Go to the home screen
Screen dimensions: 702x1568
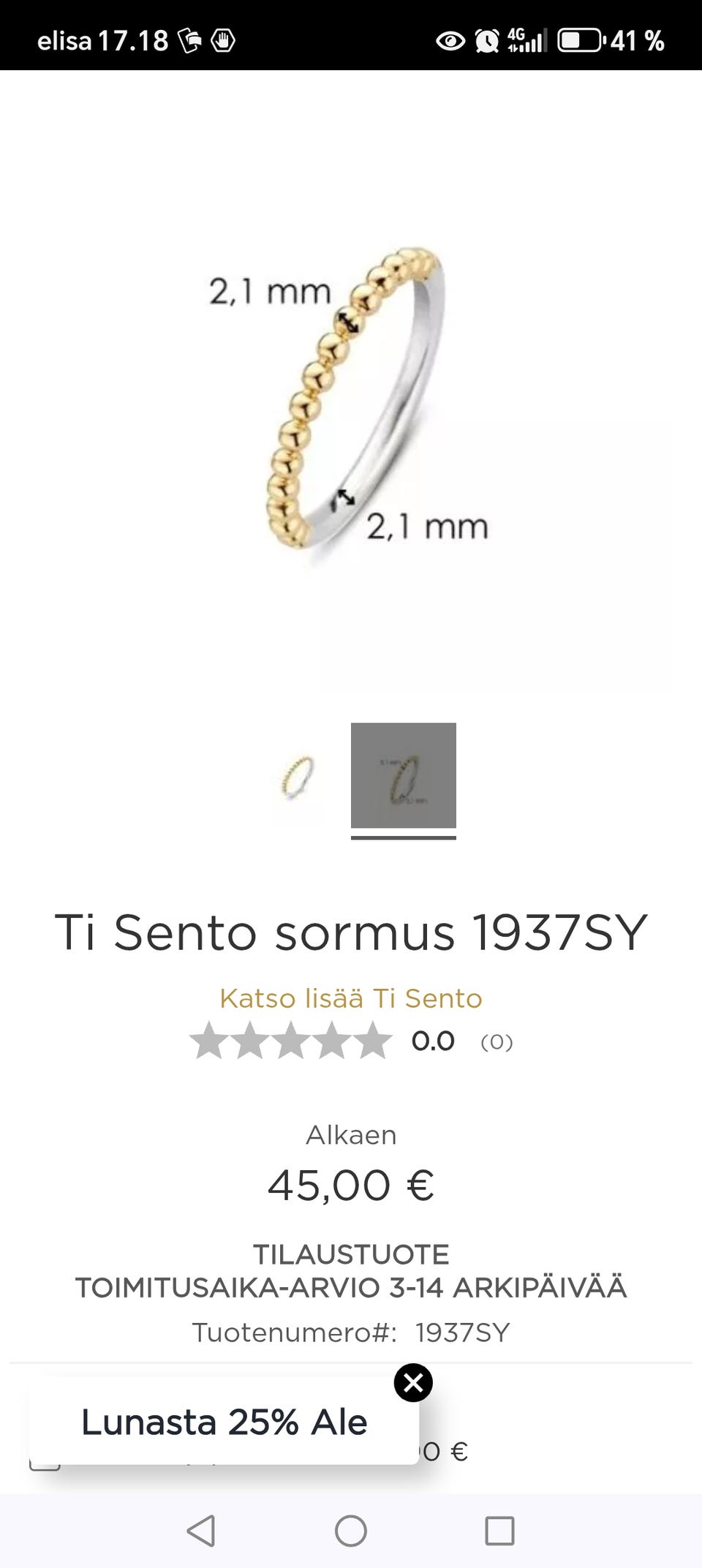[351, 1531]
